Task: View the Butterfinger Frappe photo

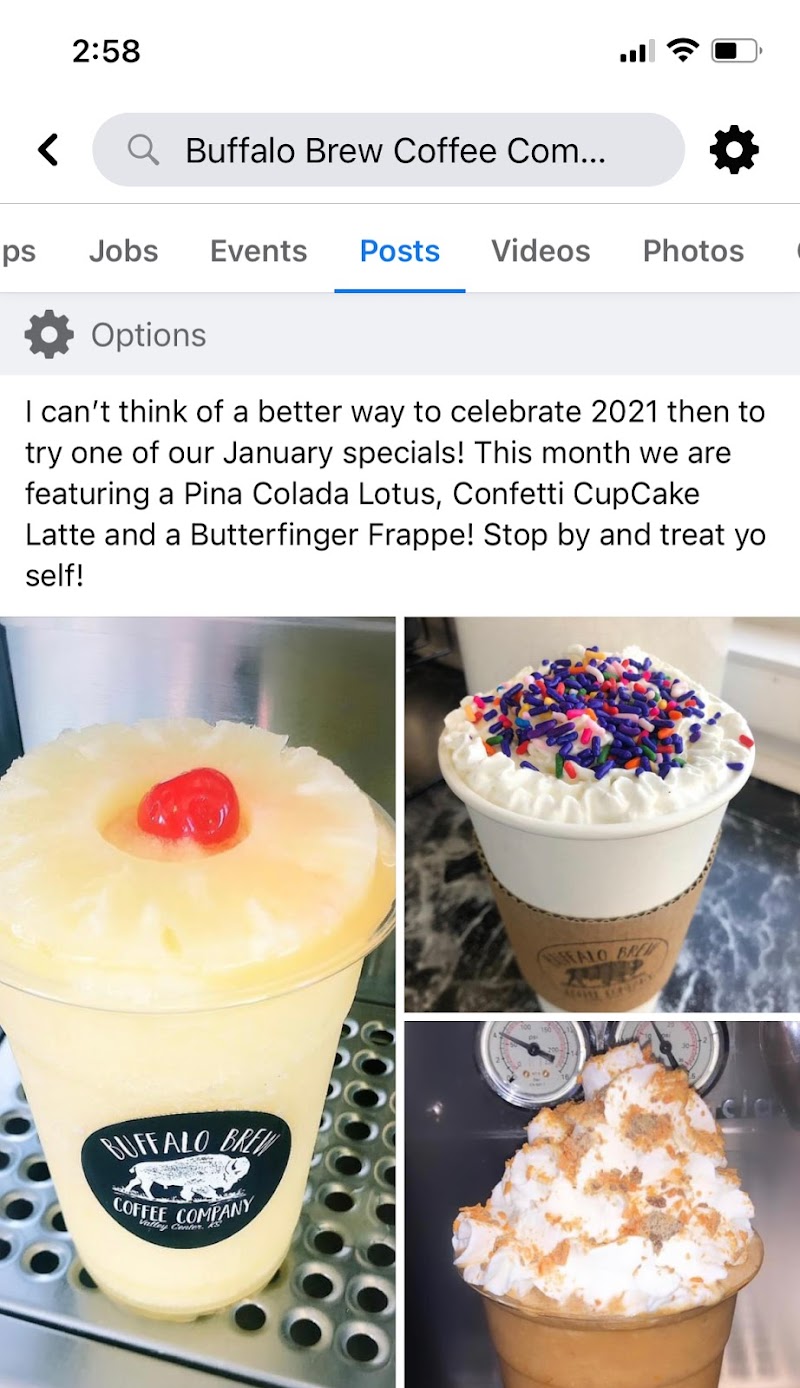Action: point(600,1200)
